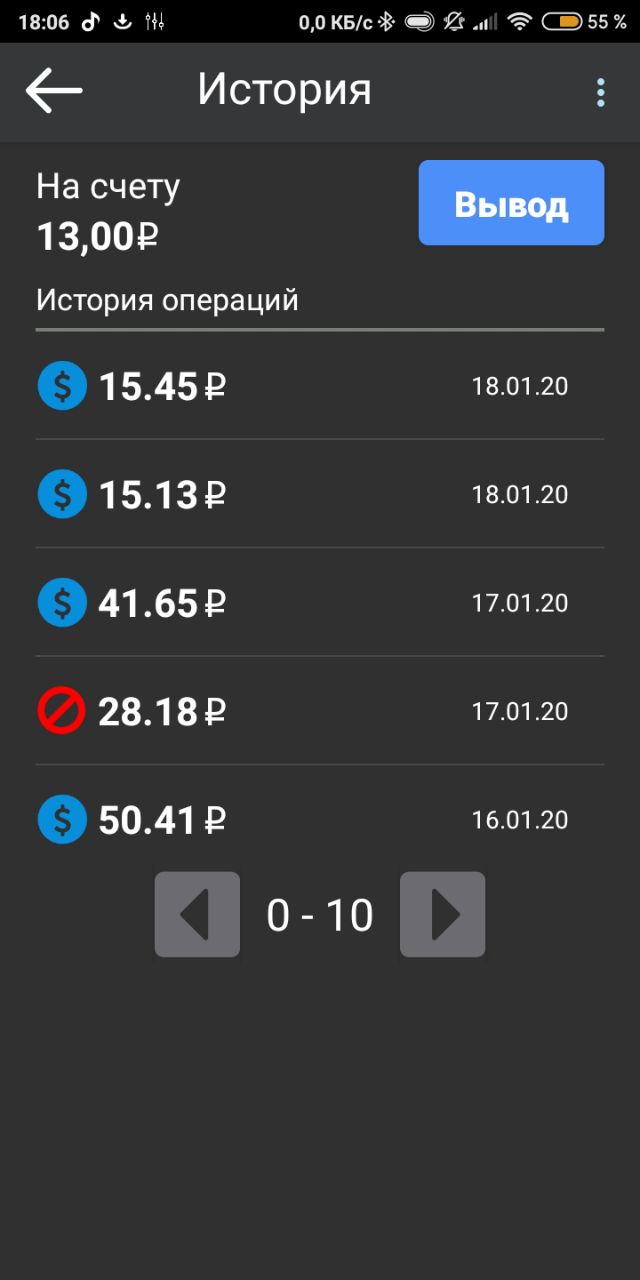View the 41.65 ₽ transaction
640x1280 pixels.
(320, 603)
